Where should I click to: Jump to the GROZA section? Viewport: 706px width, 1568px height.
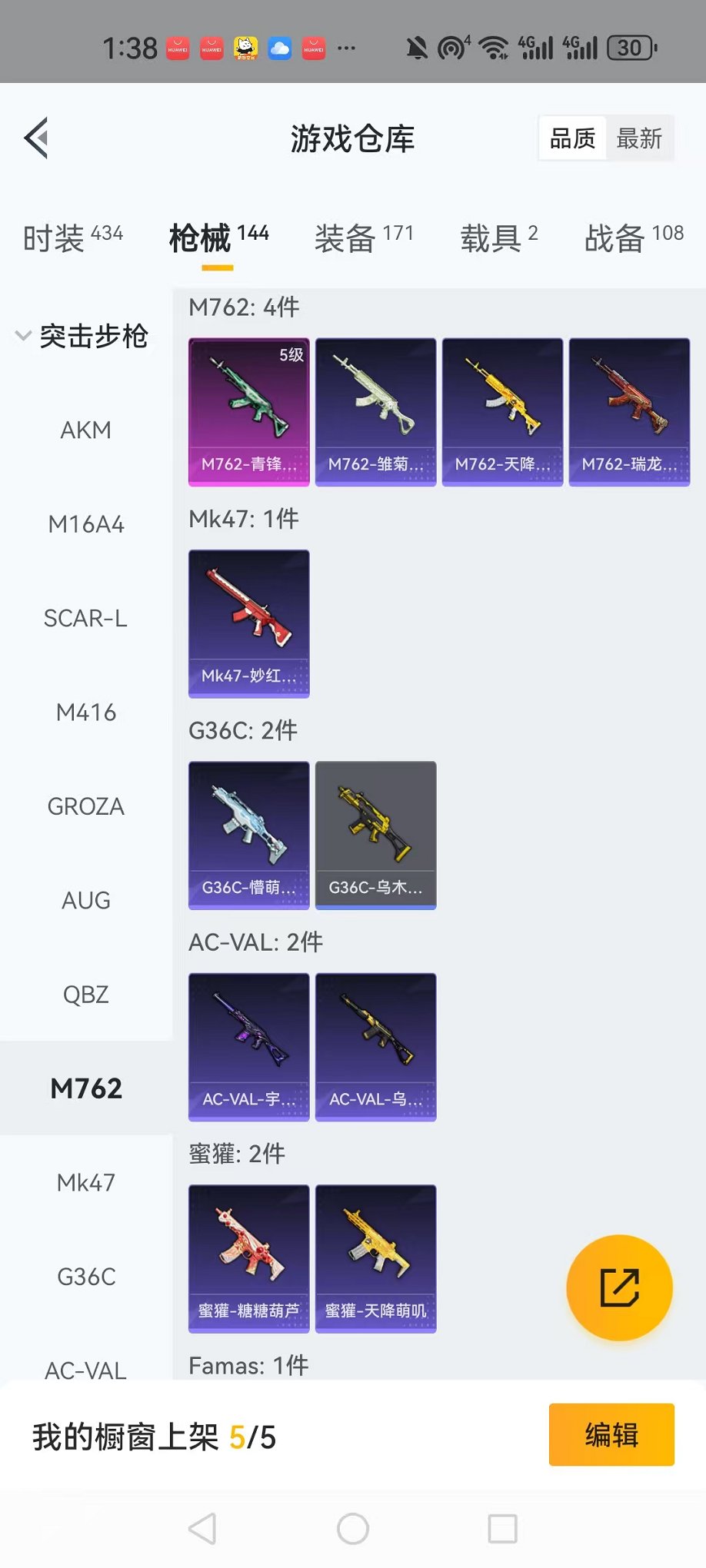click(x=86, y=807)
